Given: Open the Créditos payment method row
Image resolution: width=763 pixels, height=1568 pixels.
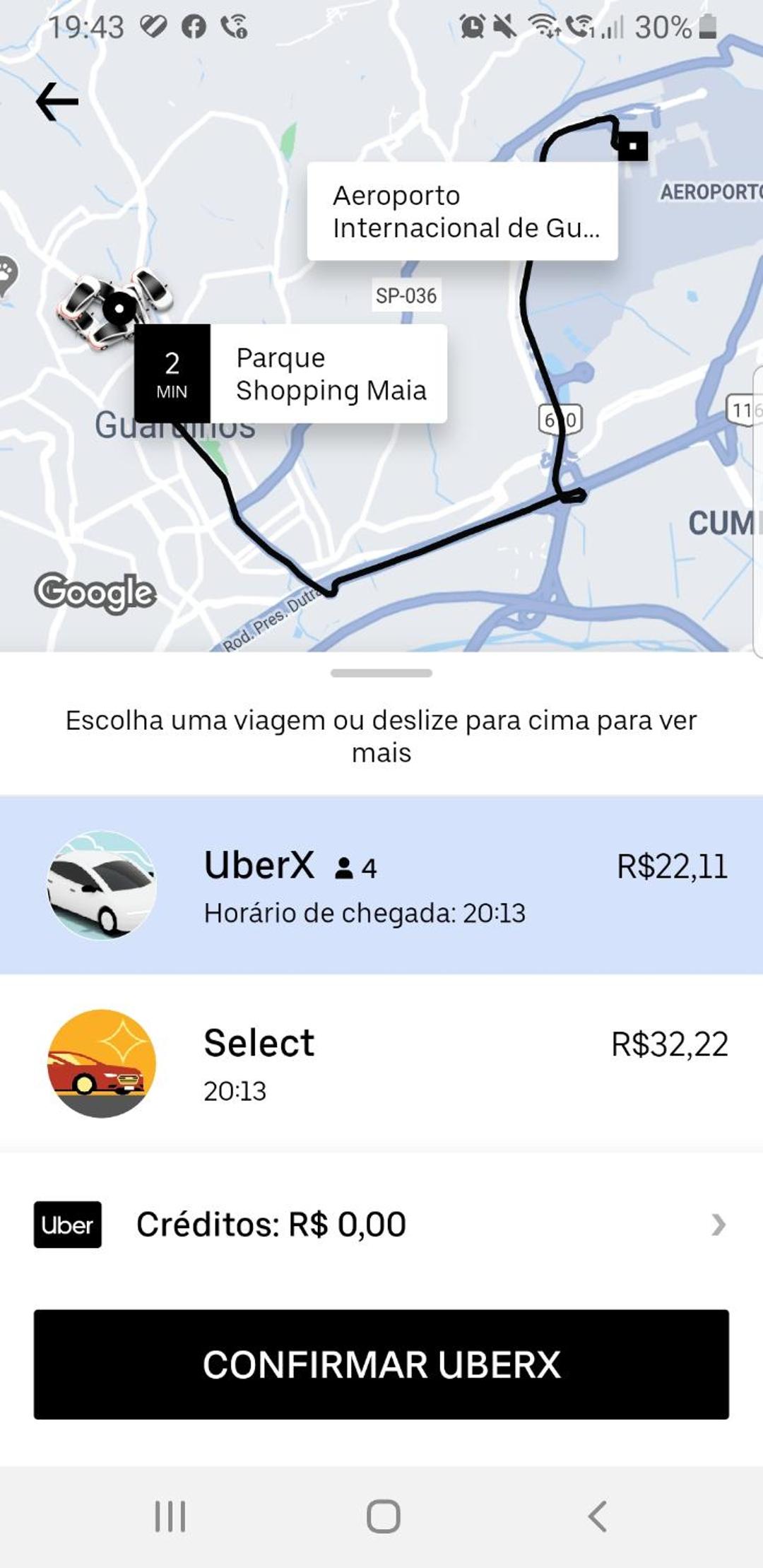Looking at the screenshot, I should pyautogui.click(x=381, y=1225).
